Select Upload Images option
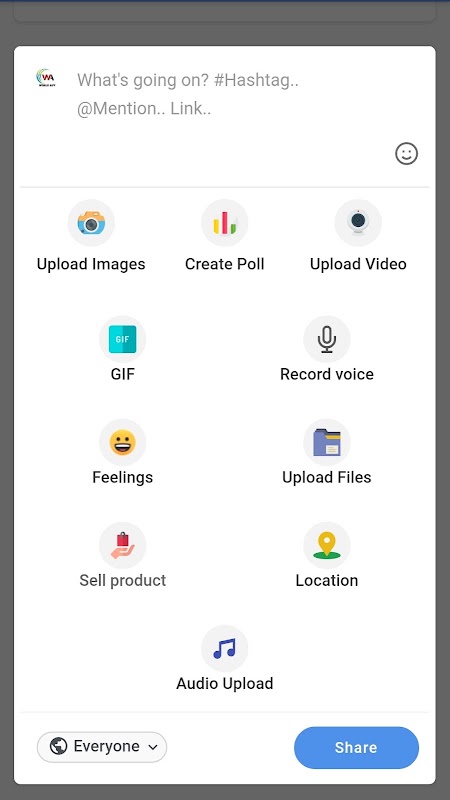This screenshot has width=450, height=800. tap(91, 236)
